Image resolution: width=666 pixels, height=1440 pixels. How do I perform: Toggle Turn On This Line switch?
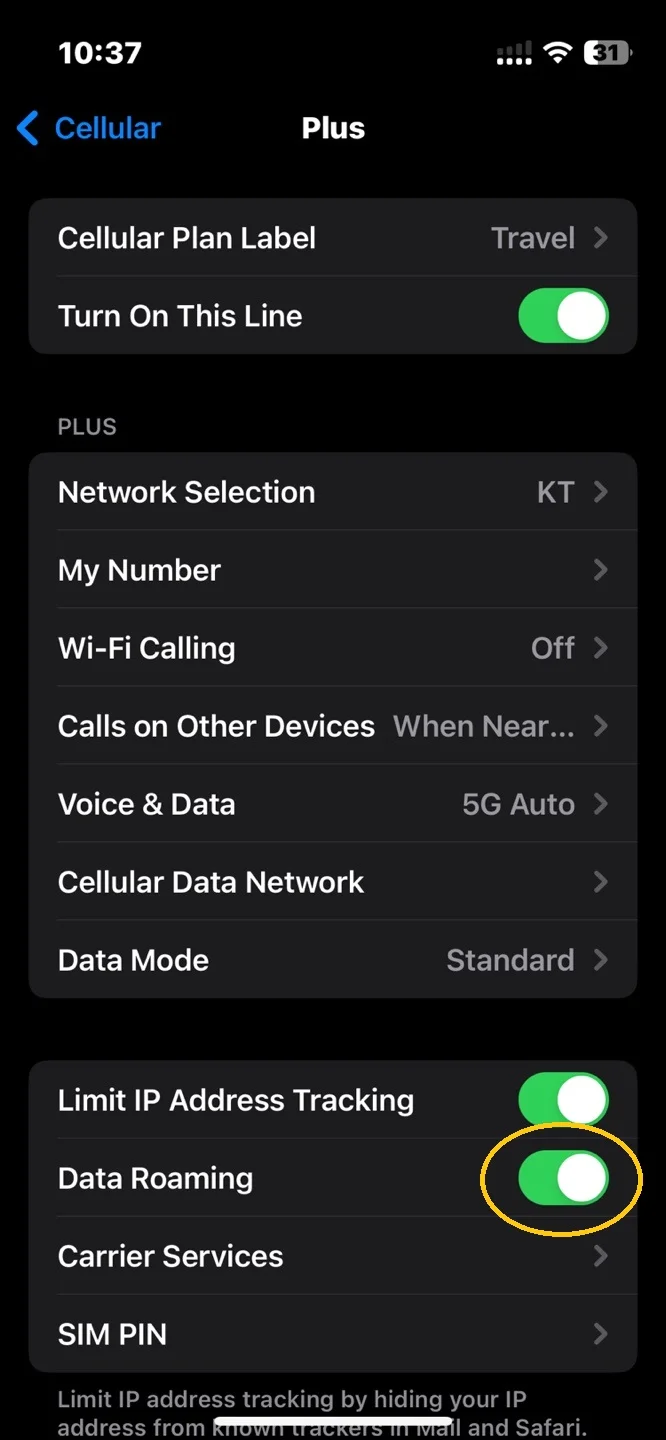(562, 316)
